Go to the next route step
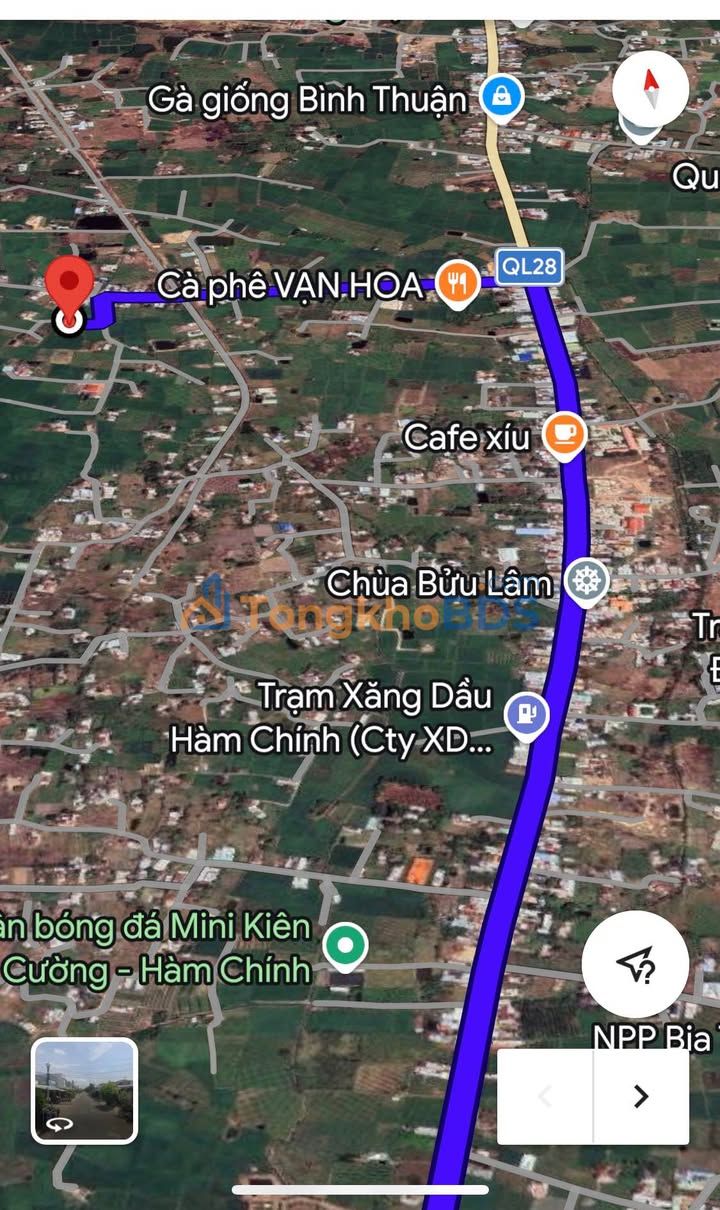 coord(641,1096)
